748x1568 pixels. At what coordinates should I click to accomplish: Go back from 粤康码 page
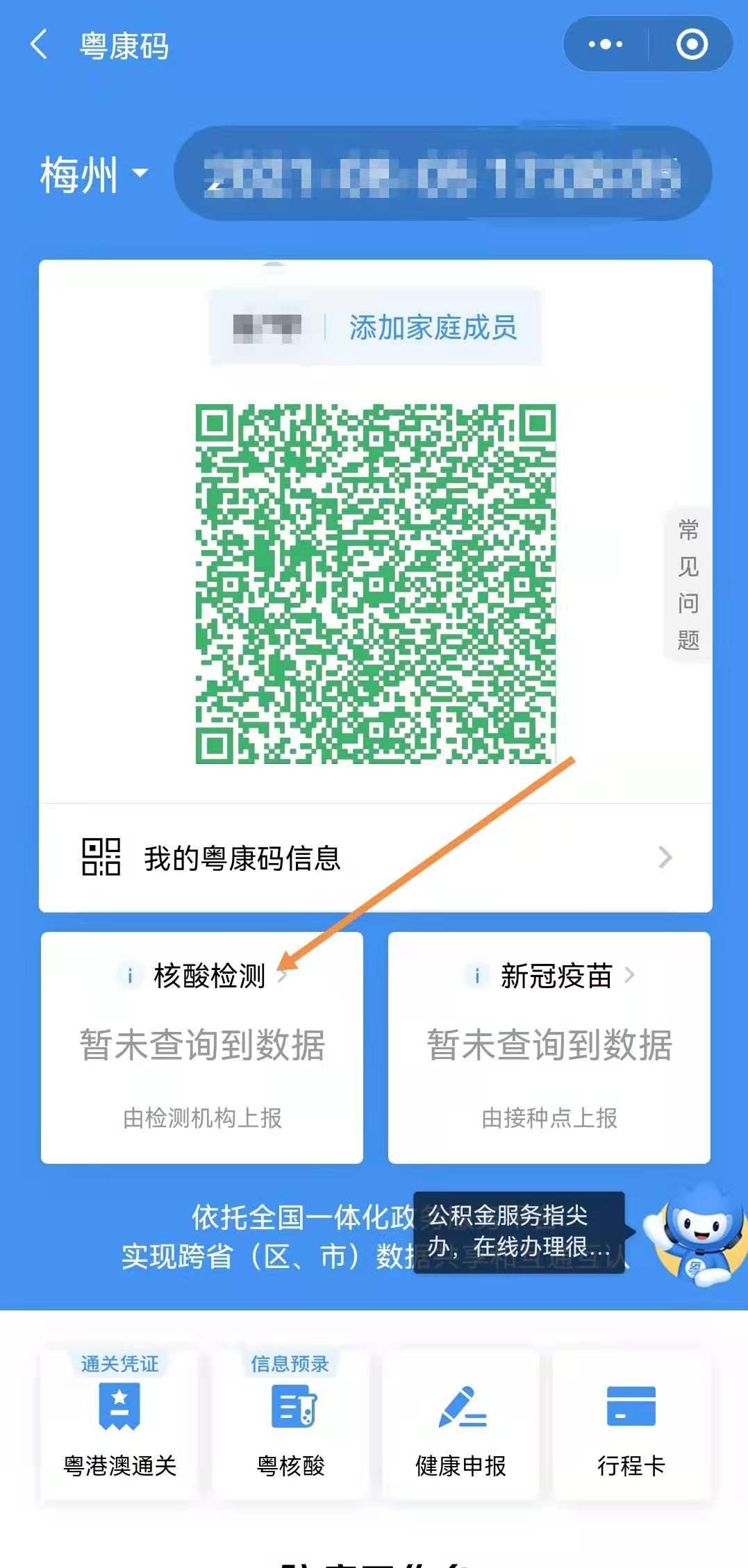click(x=40, y=45)
